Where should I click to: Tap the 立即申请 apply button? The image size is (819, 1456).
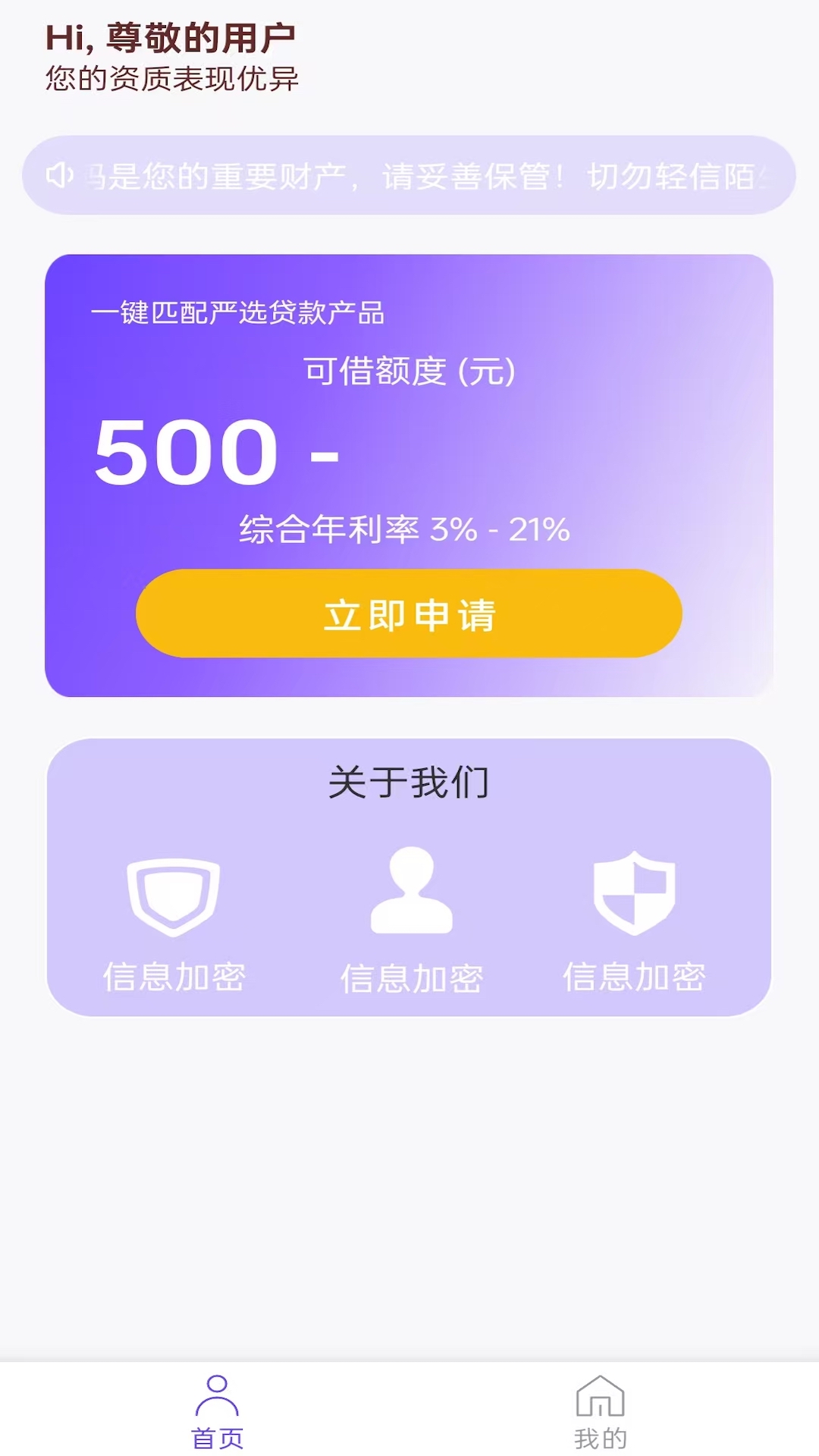409,613
